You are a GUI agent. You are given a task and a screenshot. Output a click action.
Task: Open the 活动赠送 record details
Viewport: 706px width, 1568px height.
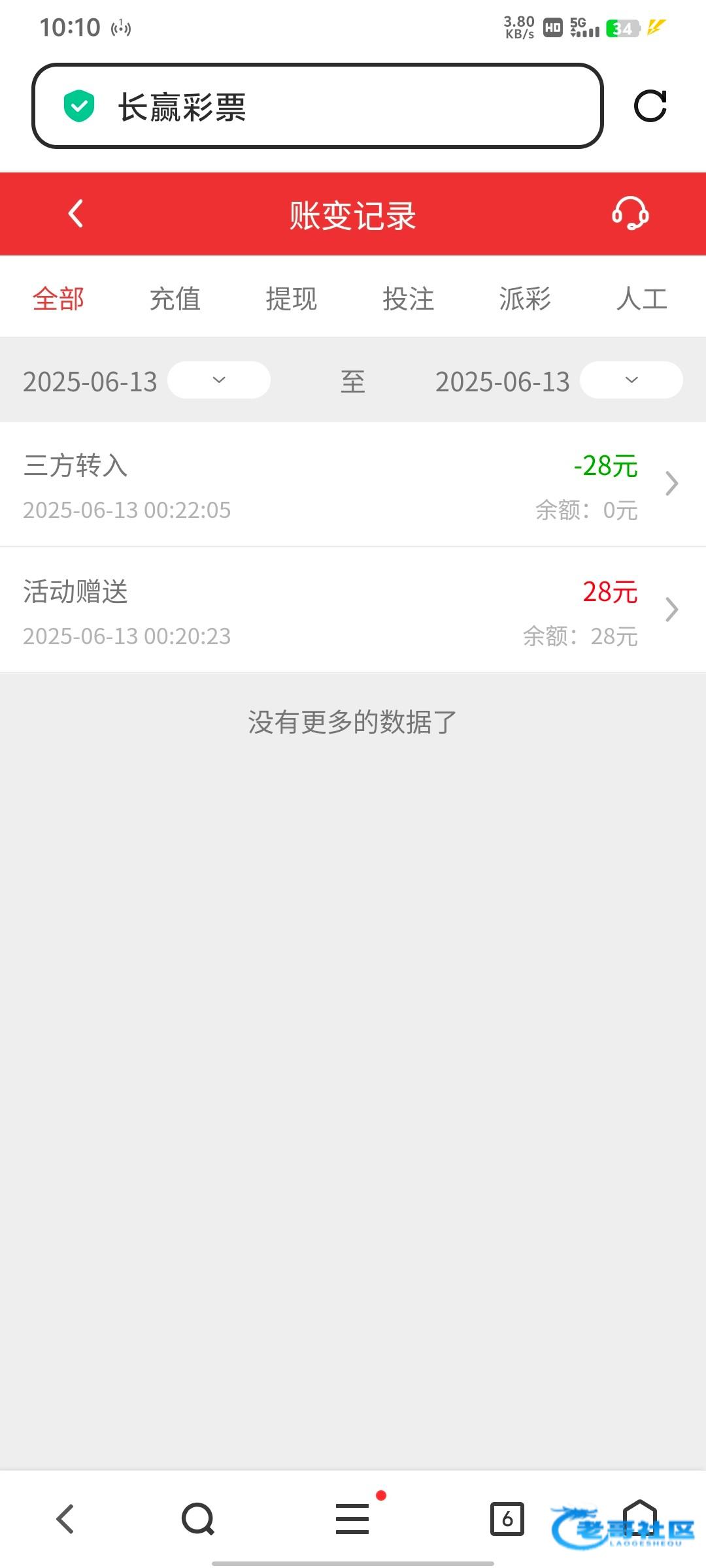coord(353,610)
